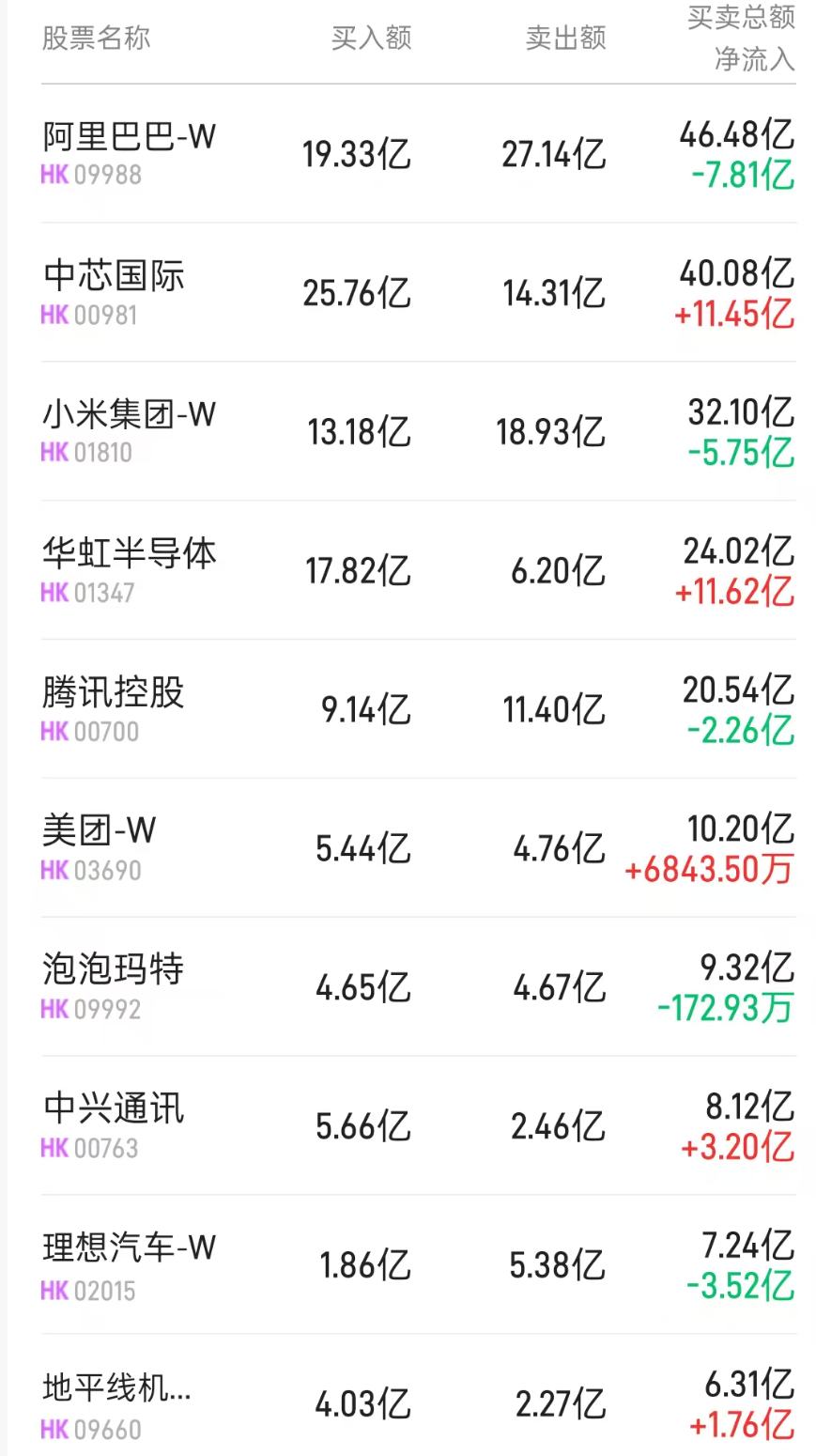This screenshot has height=1456, width=816.
Task: Click the HK 09988 stock code
Action: (90, 175)
